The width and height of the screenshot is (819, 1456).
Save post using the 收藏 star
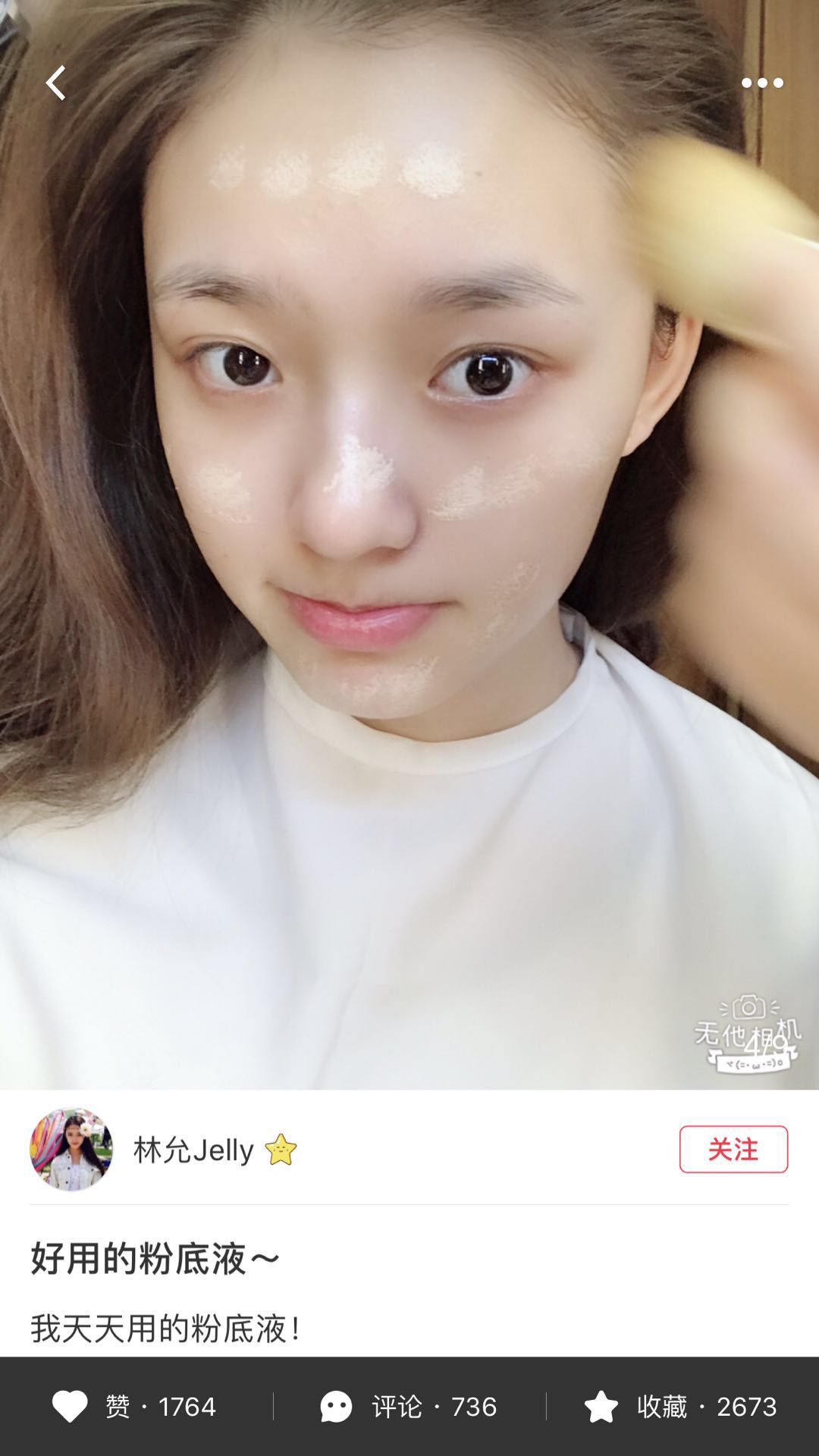pos(680,1407)
